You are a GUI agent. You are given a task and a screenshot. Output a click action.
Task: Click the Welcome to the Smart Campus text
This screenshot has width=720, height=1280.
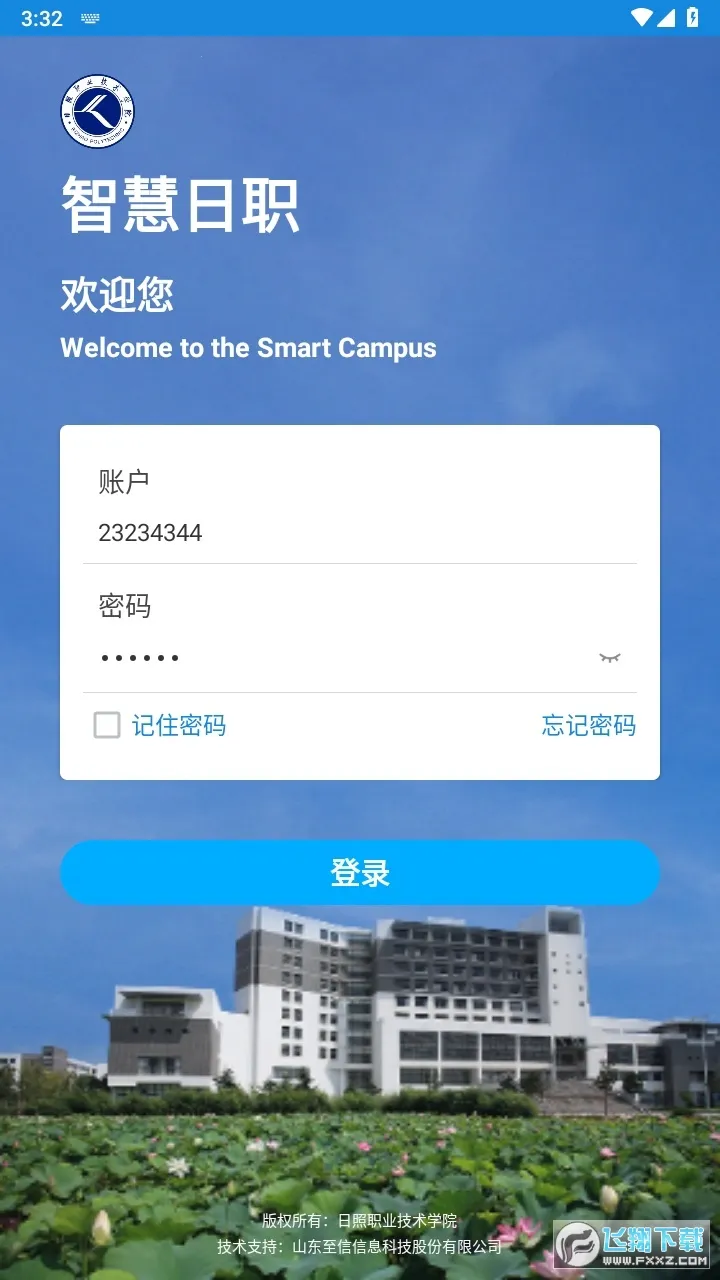point(248,348)
